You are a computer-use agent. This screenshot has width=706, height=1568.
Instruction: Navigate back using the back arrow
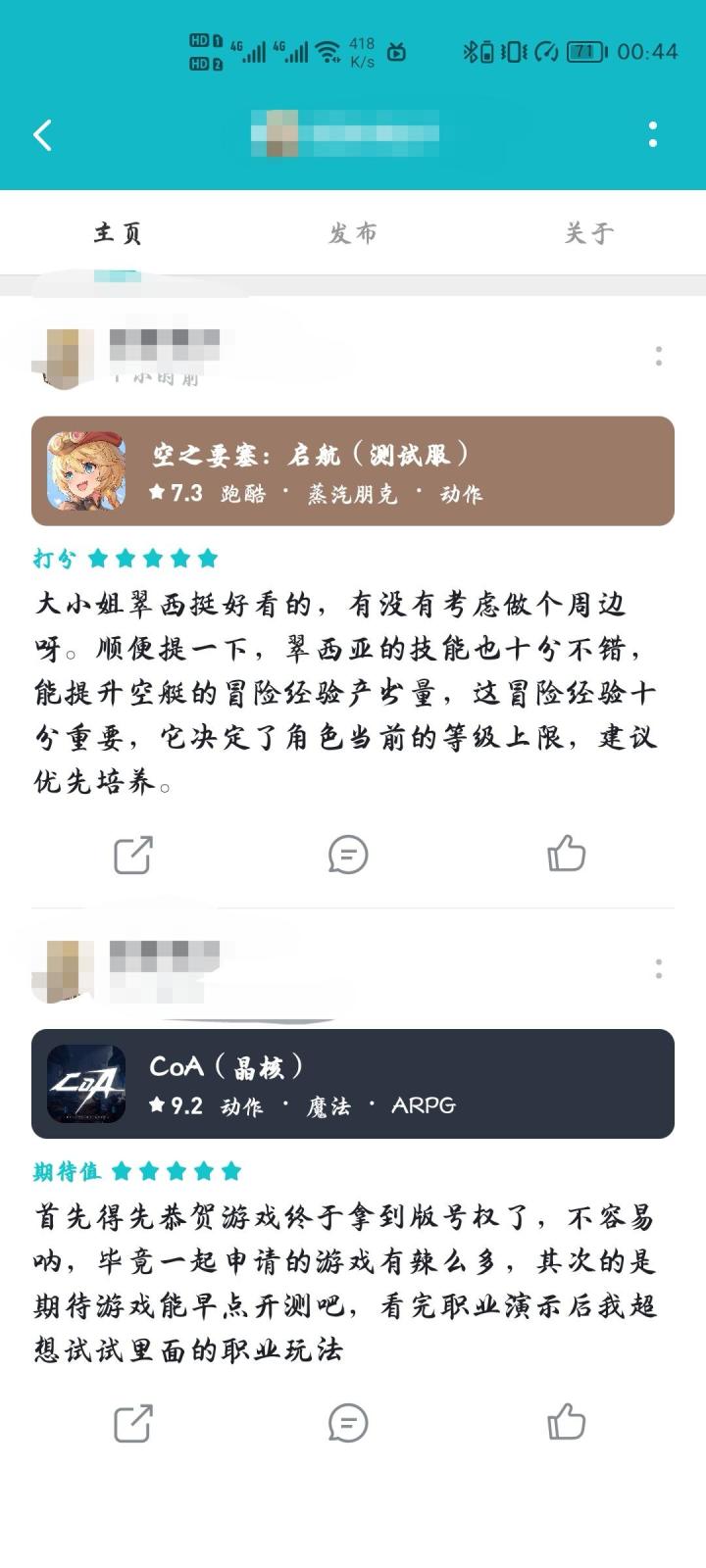coord(42,135)
